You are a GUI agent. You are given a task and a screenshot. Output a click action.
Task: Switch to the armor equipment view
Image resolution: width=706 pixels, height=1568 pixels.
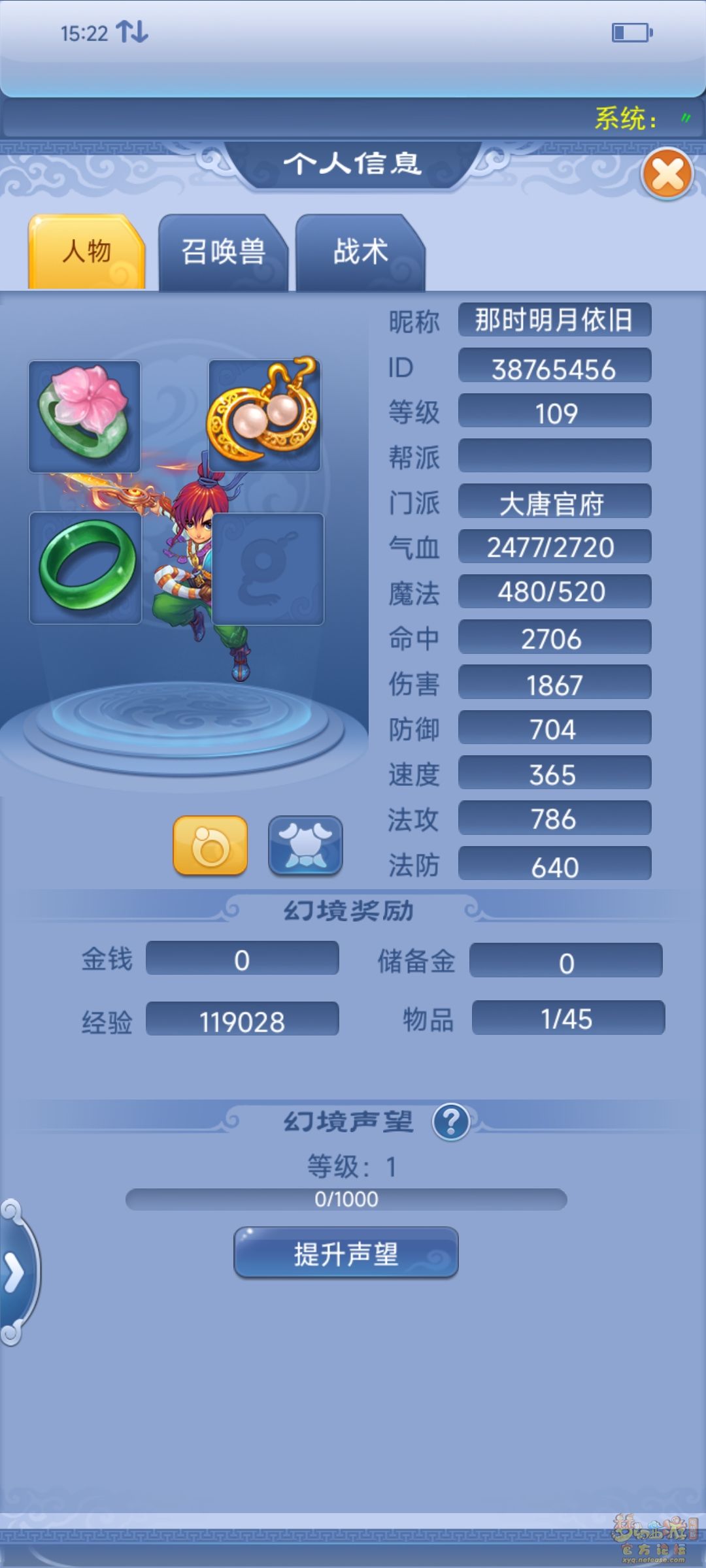[305, 845]
